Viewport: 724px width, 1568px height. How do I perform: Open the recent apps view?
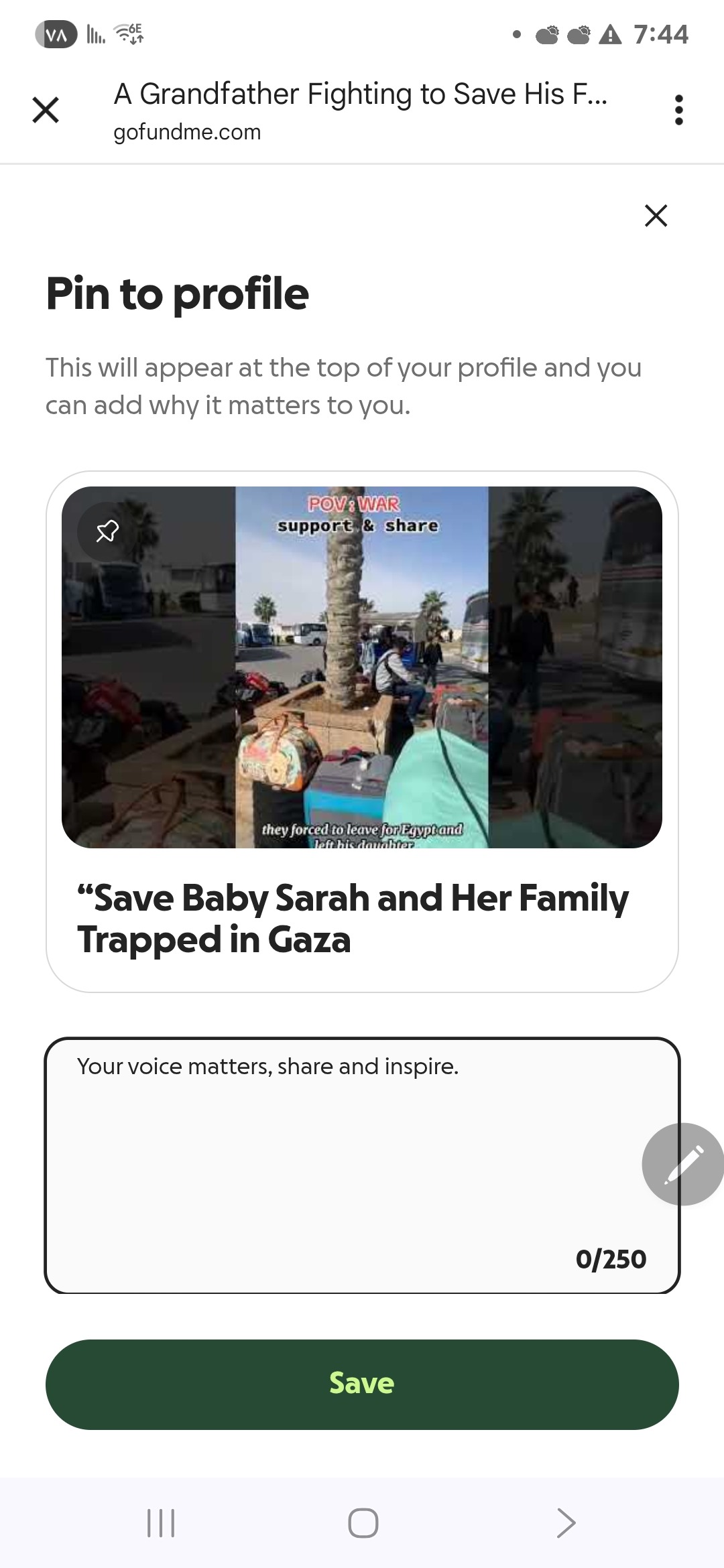tap(160, 1522)
